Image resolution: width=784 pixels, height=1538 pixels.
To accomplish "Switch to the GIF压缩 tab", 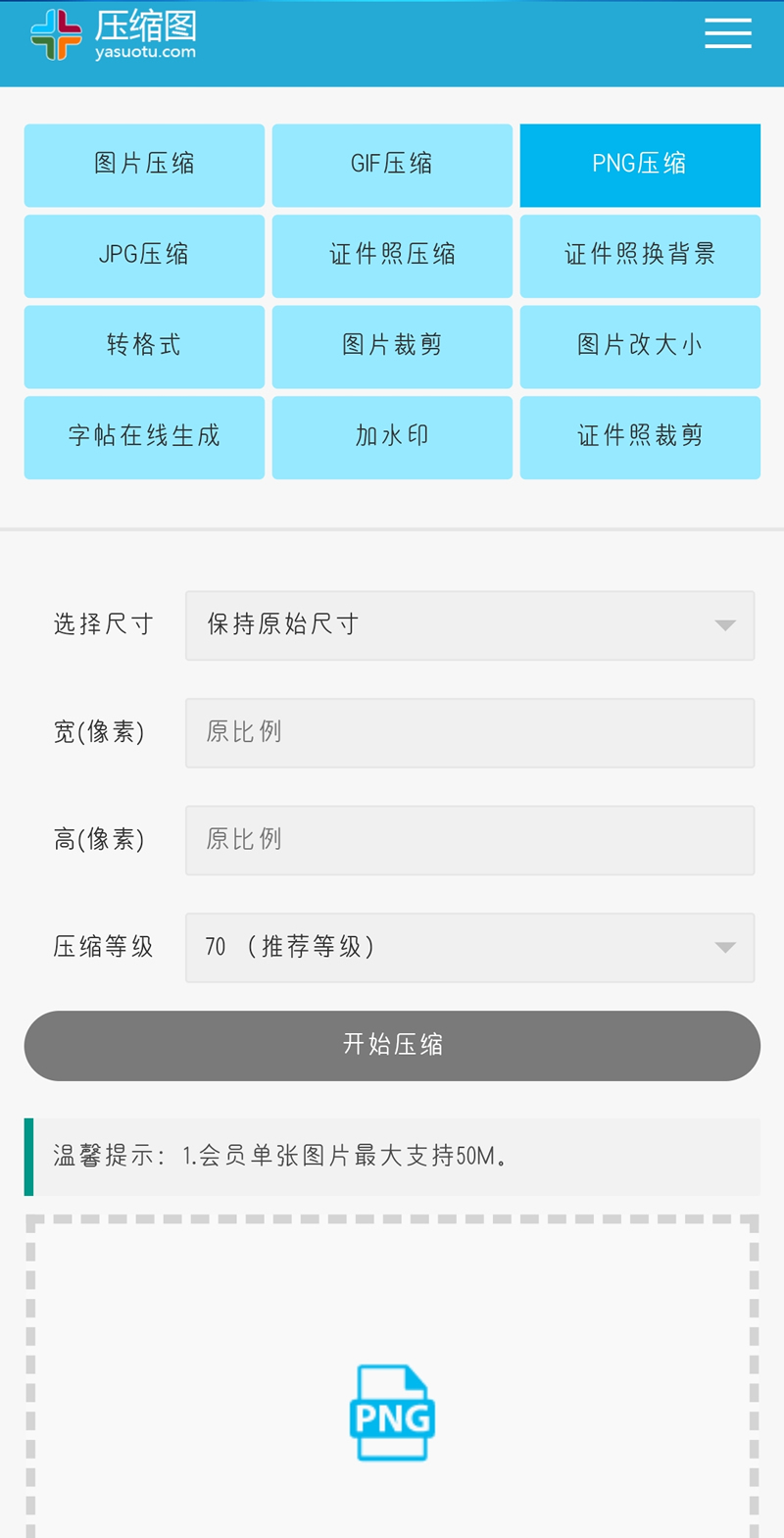I will click(x=392, y=165).
